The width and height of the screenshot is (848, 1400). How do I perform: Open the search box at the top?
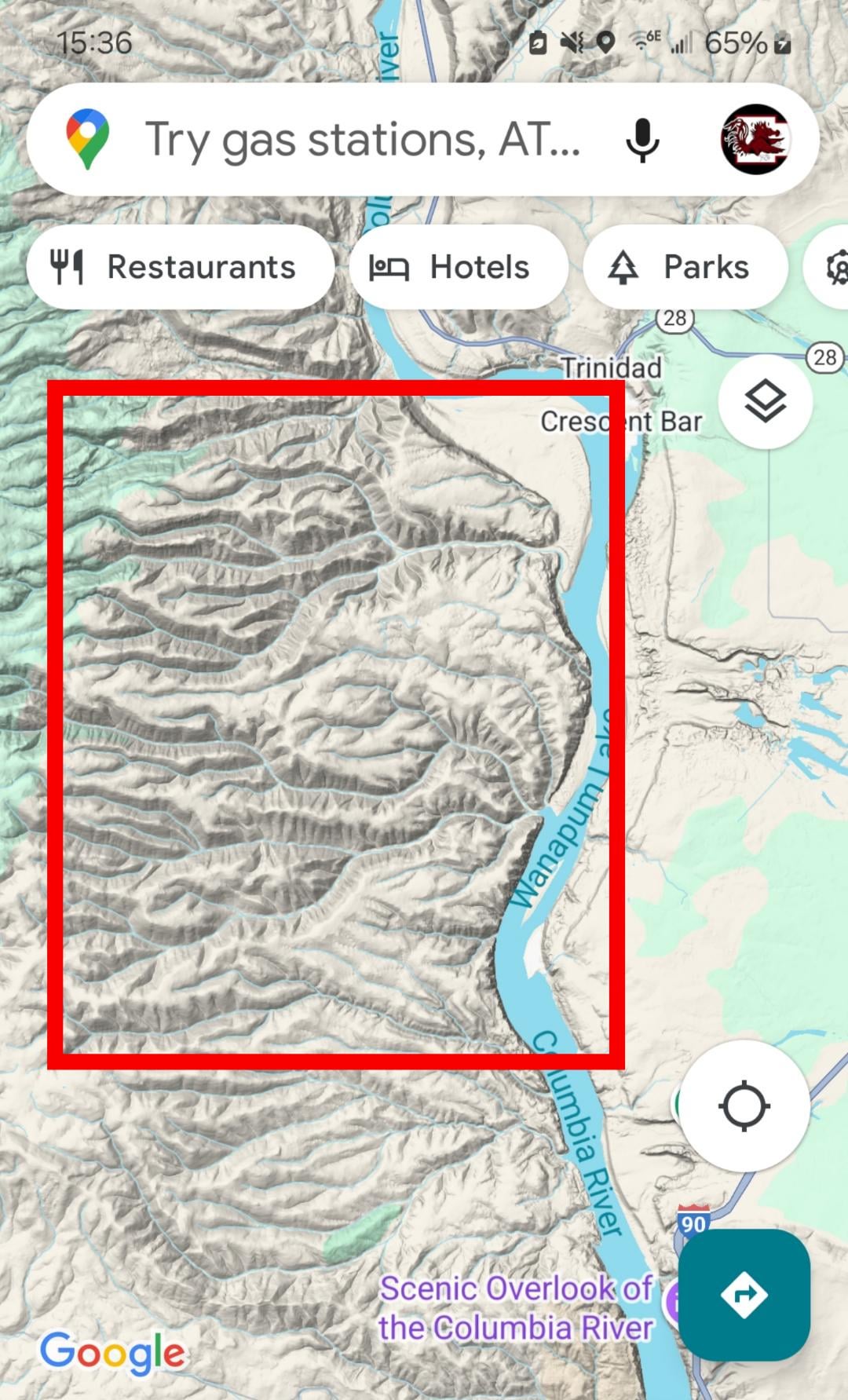[361, 140]
